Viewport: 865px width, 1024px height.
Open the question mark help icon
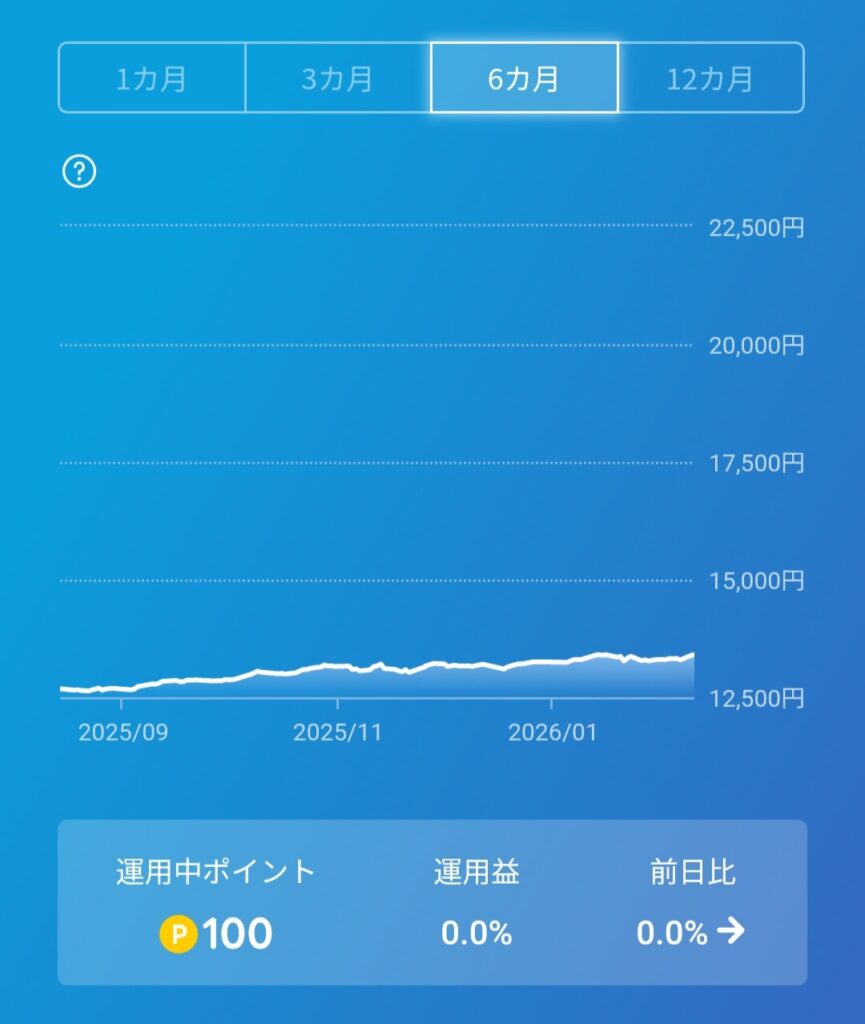79,172
